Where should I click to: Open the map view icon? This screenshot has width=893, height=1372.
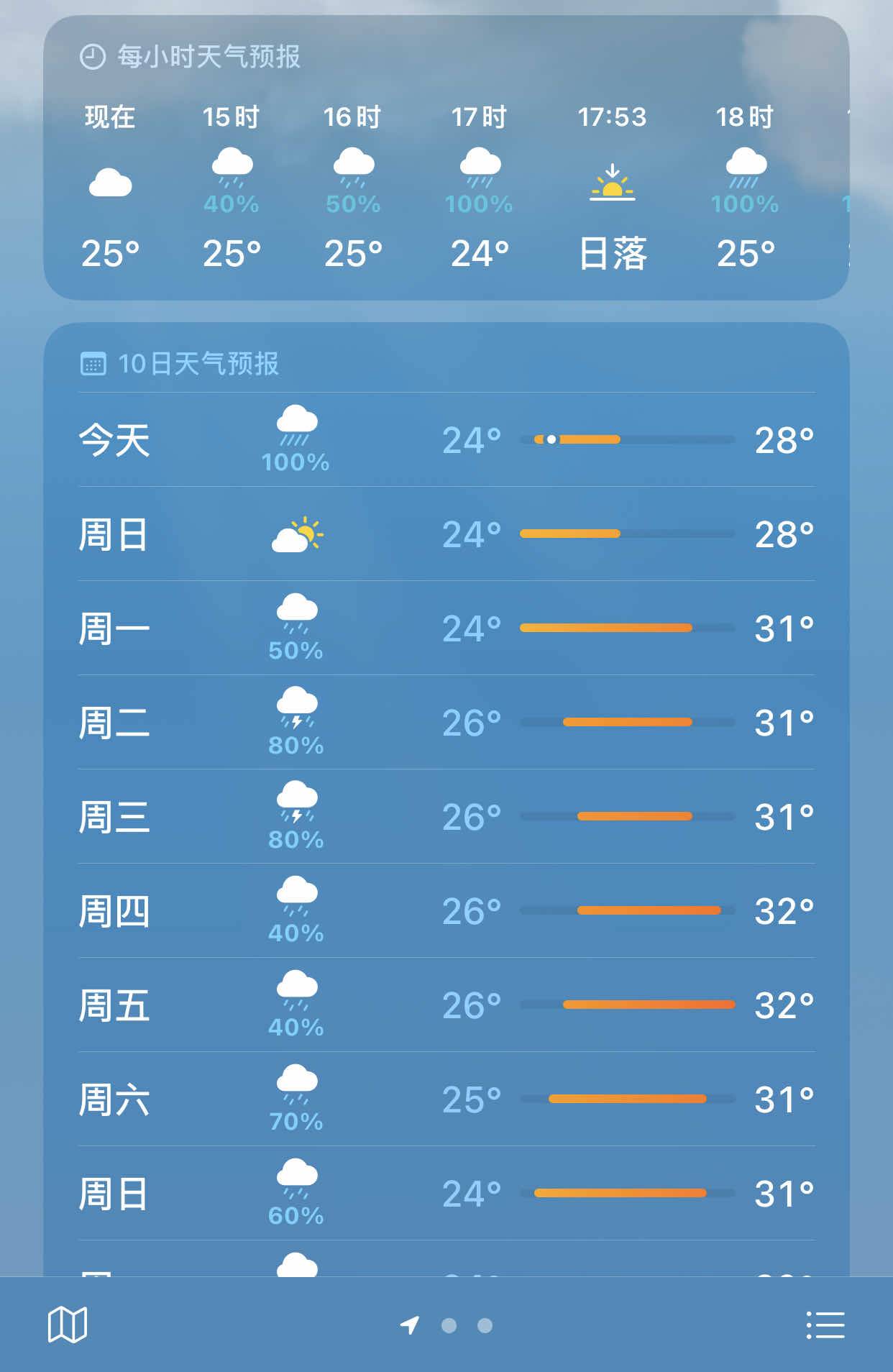[68, 1325]
